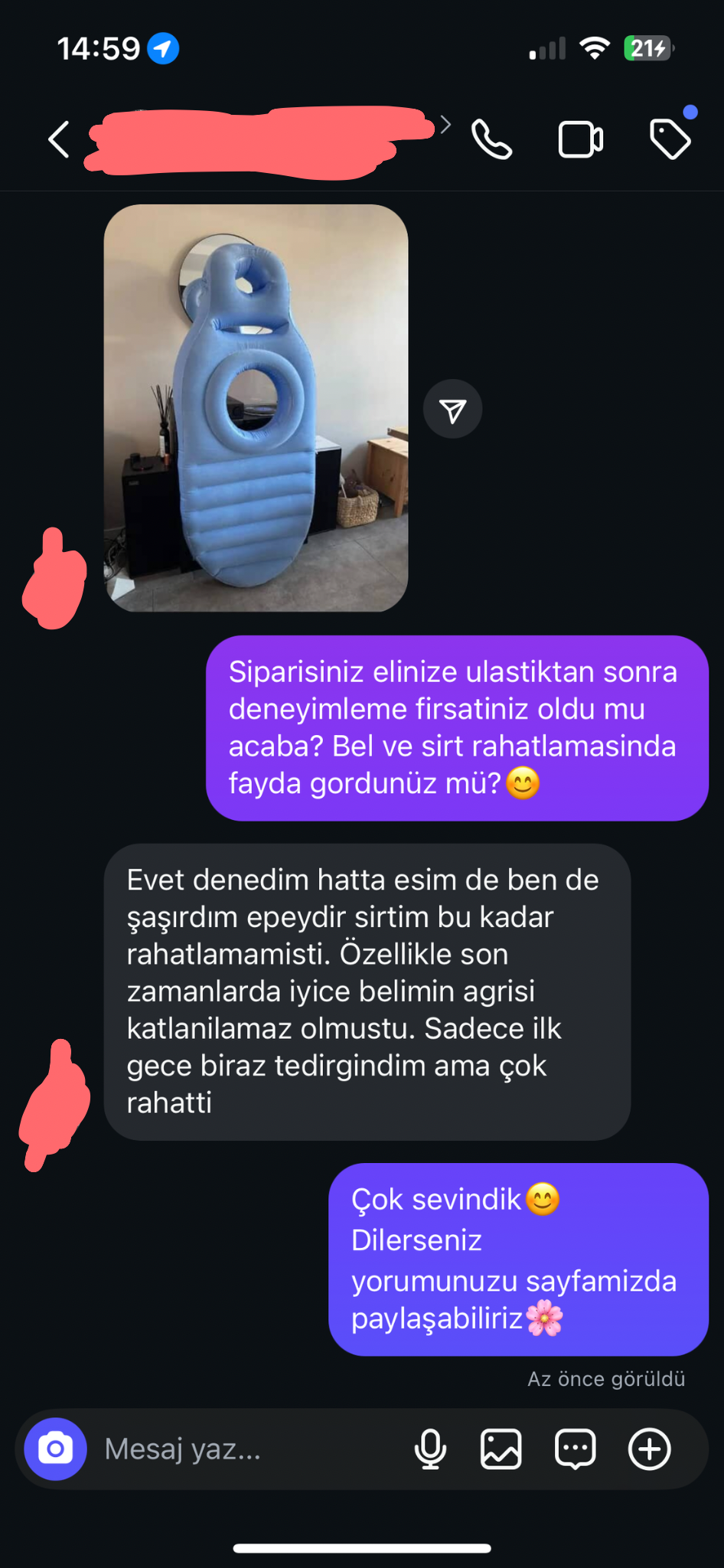
Task: Open the blue inflatable mattress photo
Action: 256,407
